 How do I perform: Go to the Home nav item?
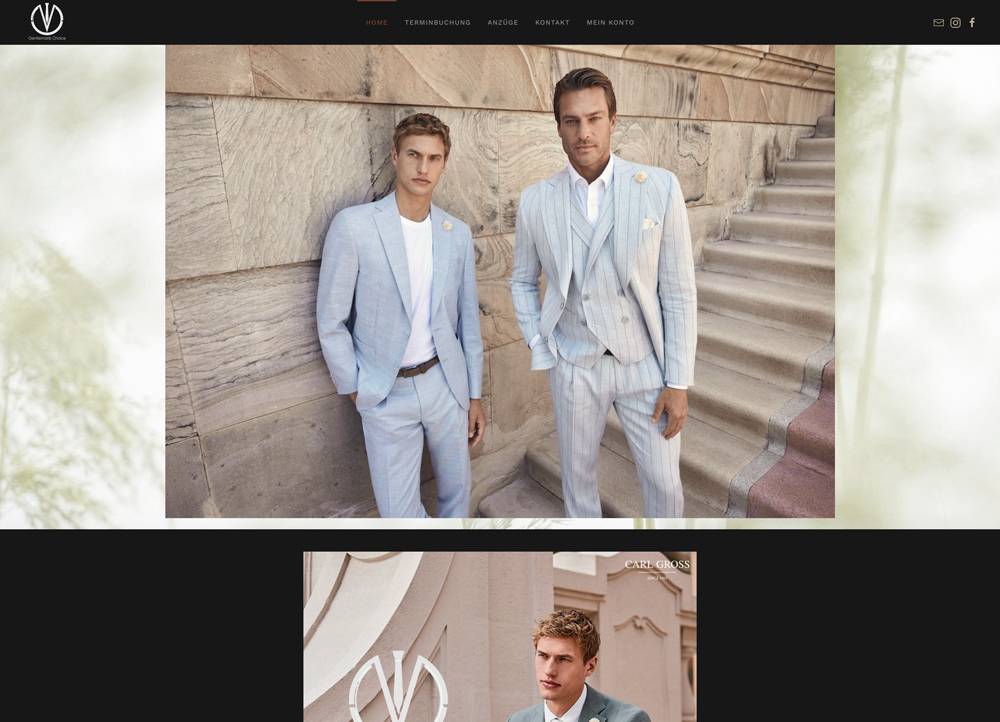point(376,22)
